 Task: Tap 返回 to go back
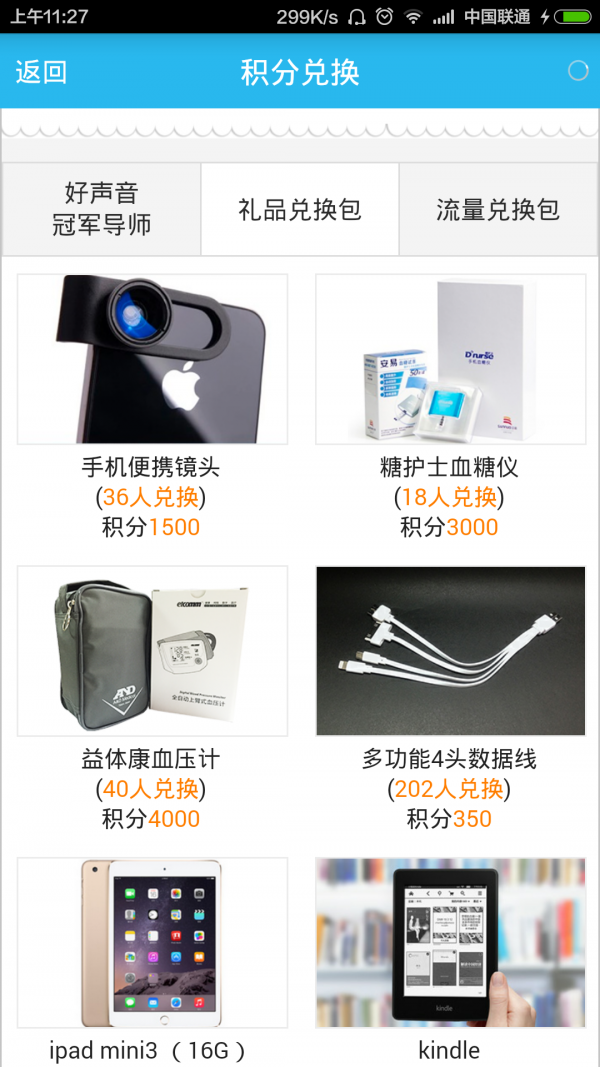pos(41,72)
